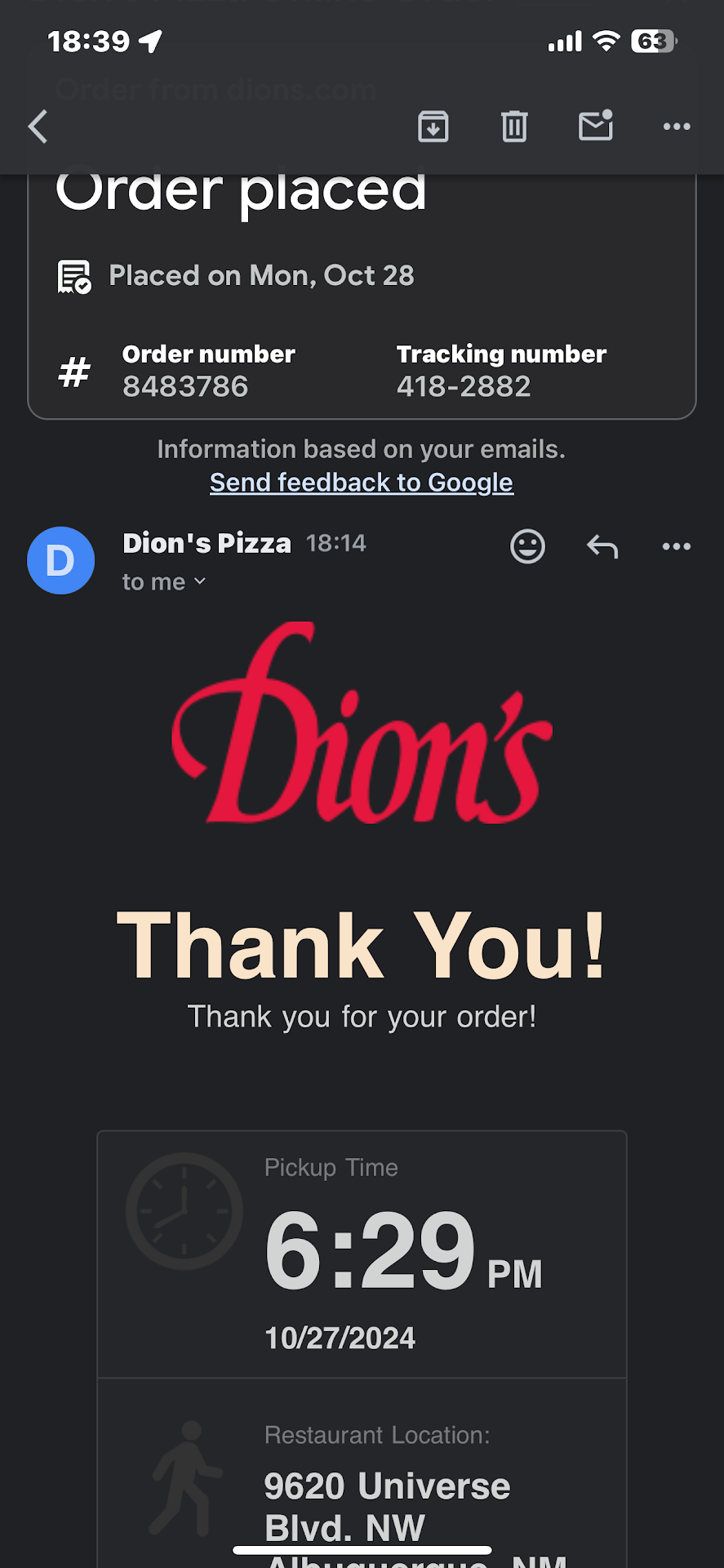Screen dimensions: 724x1568
Task: Expand the "to me" recipient details
Action: pyautogui.click(x=164, y=581)
